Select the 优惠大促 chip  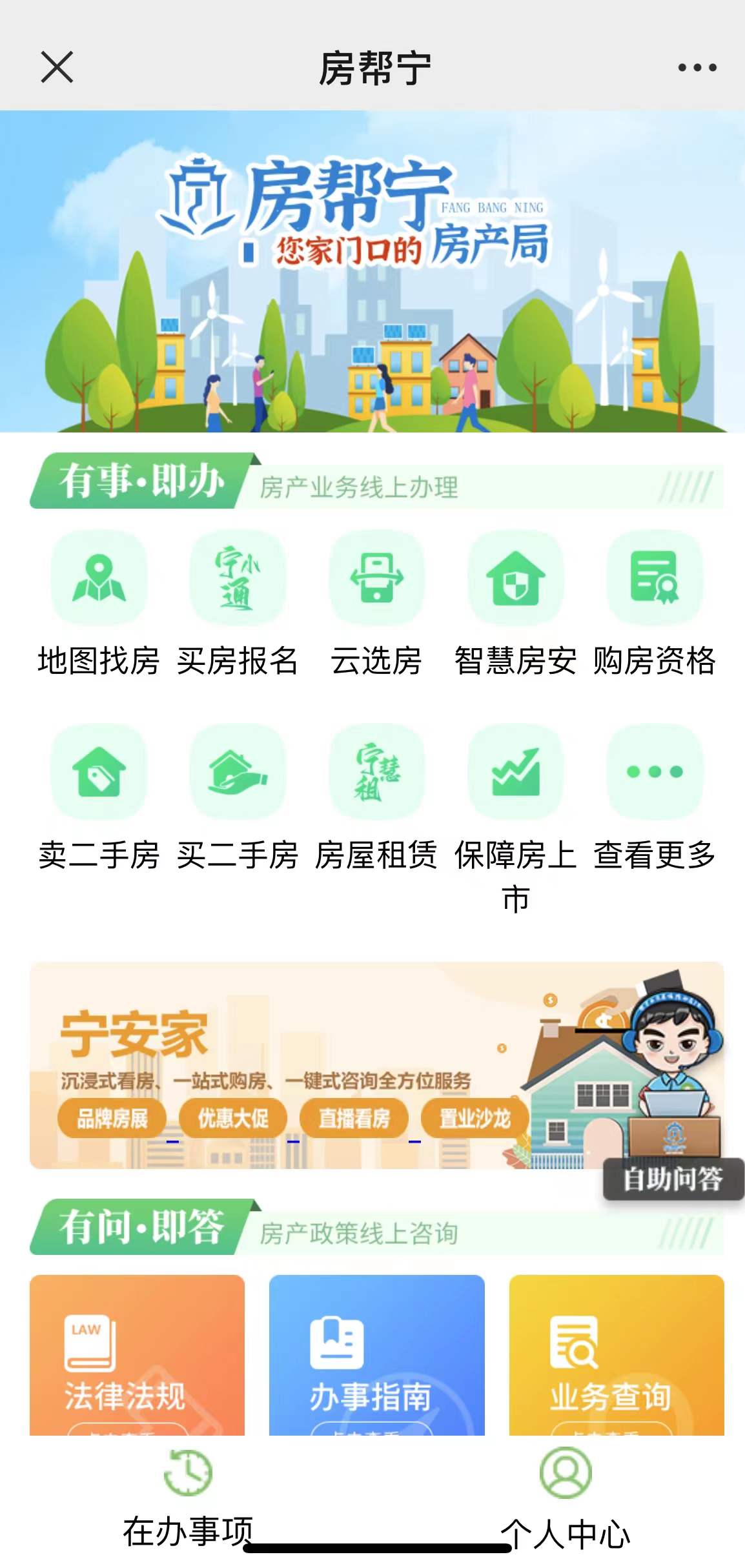click(233, 1118)
